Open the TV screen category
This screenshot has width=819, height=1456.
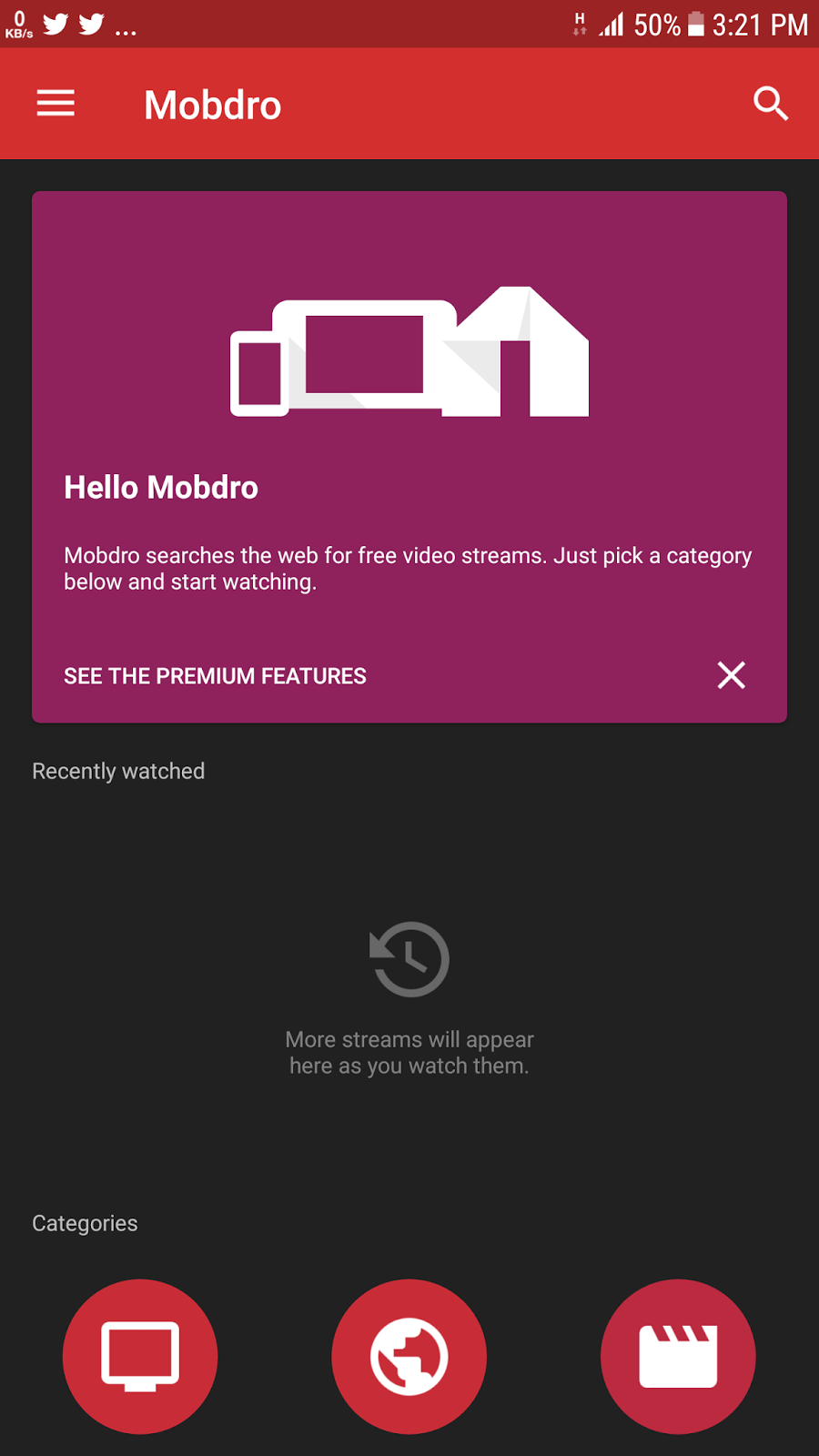(140, 1356)
